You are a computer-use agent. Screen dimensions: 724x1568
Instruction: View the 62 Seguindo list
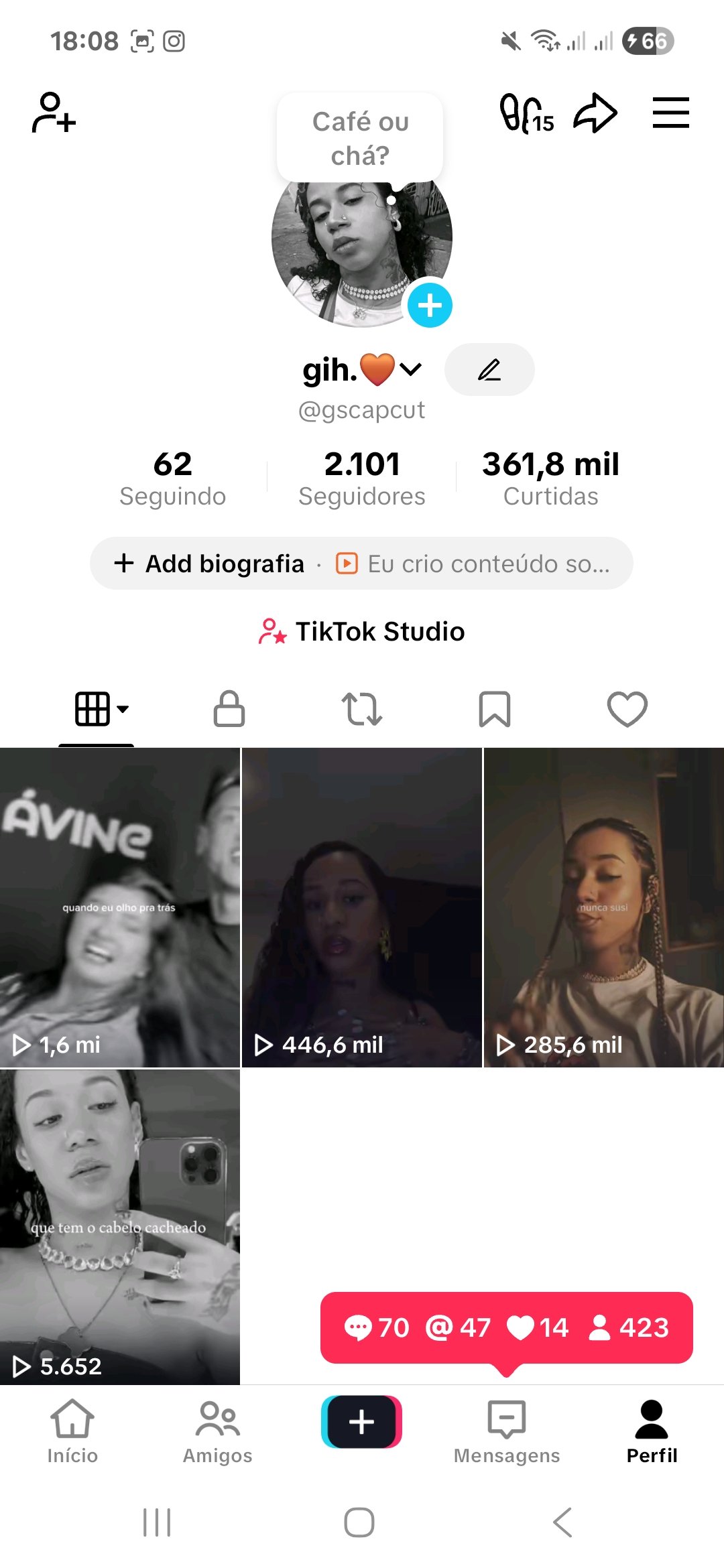pyautogui.click(x=172, y=478)
